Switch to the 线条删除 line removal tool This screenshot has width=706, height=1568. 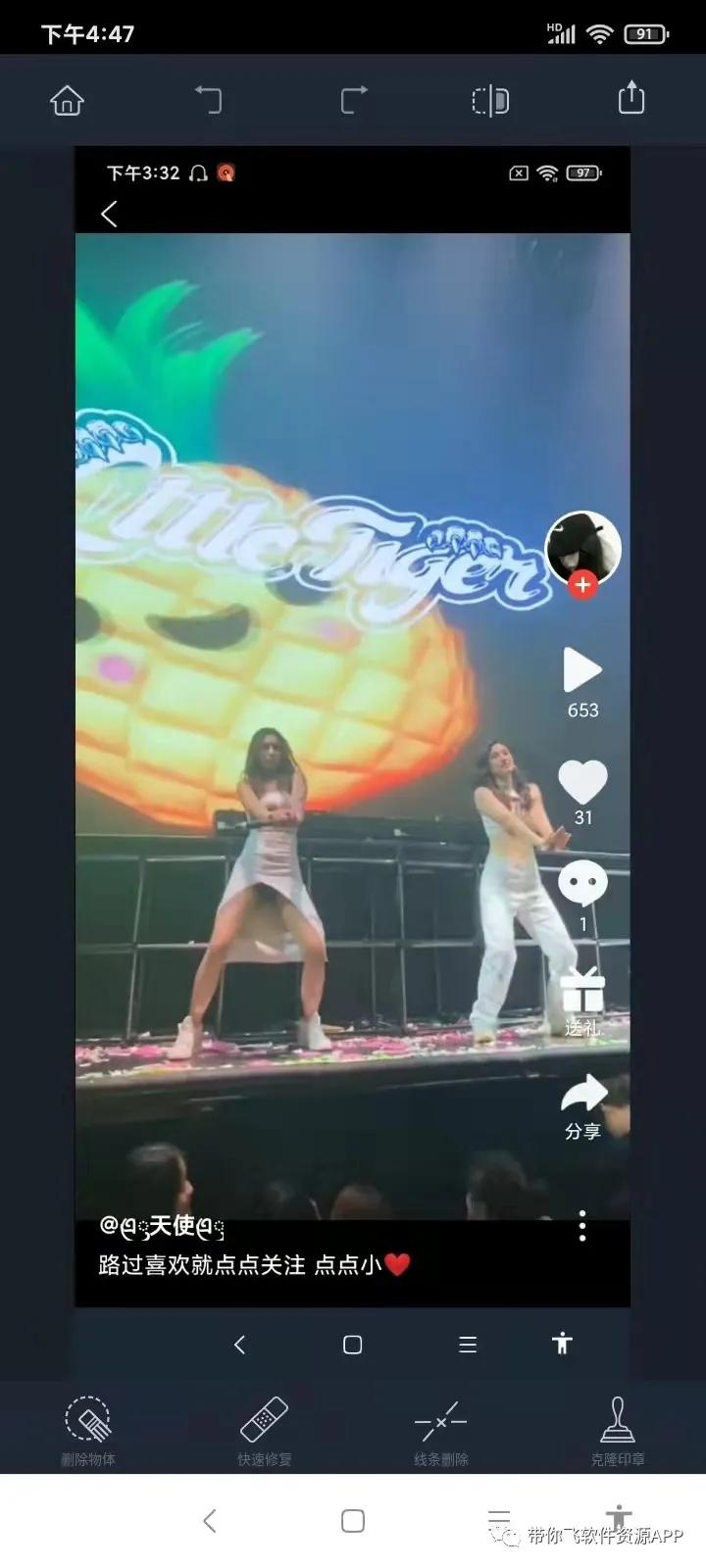pyautogui.click(x=440, y=1429)
